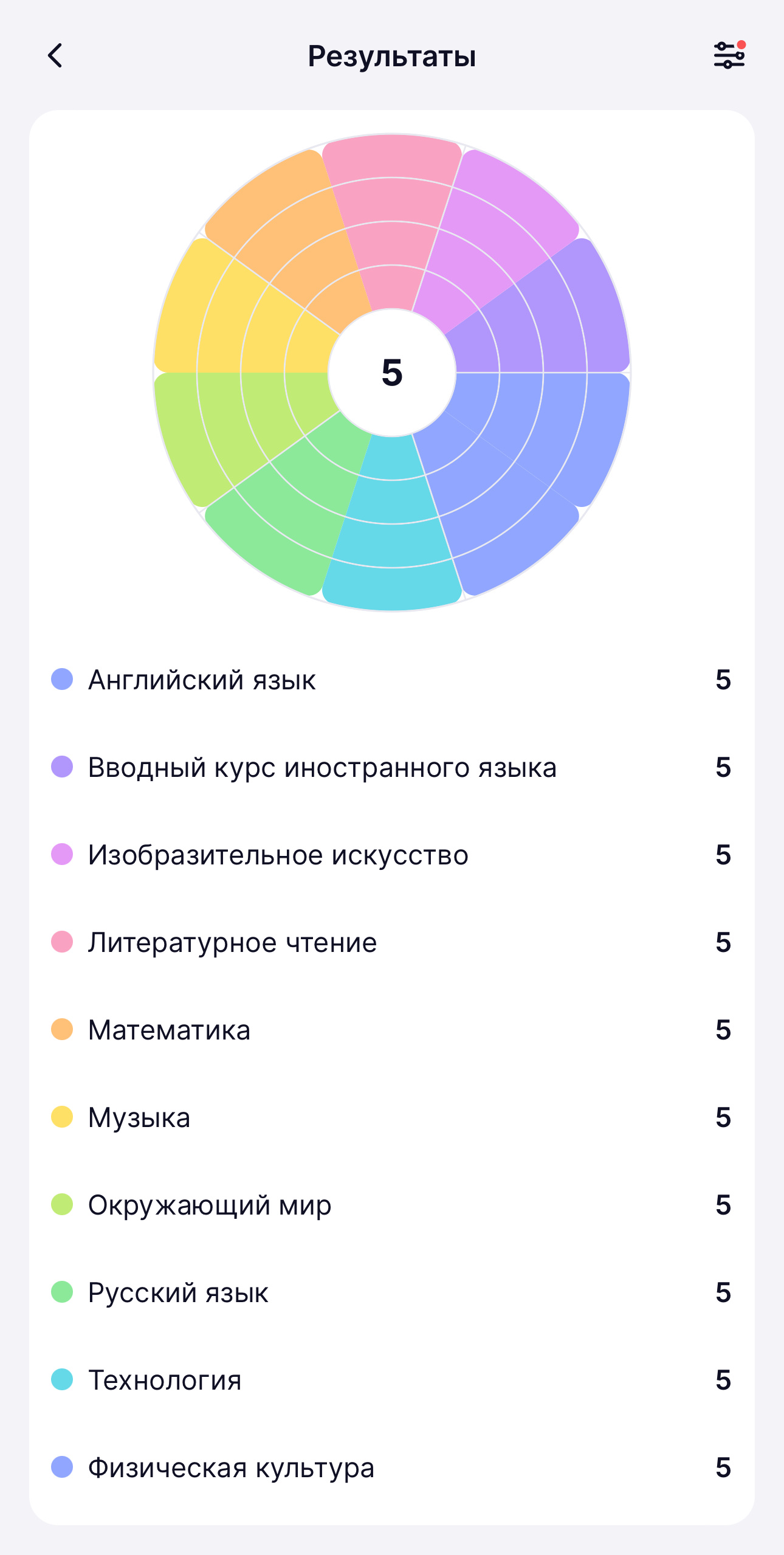Go back from the Результаты screen
This screenshot has height=1555, width=784.
click(x=55, y=55)
